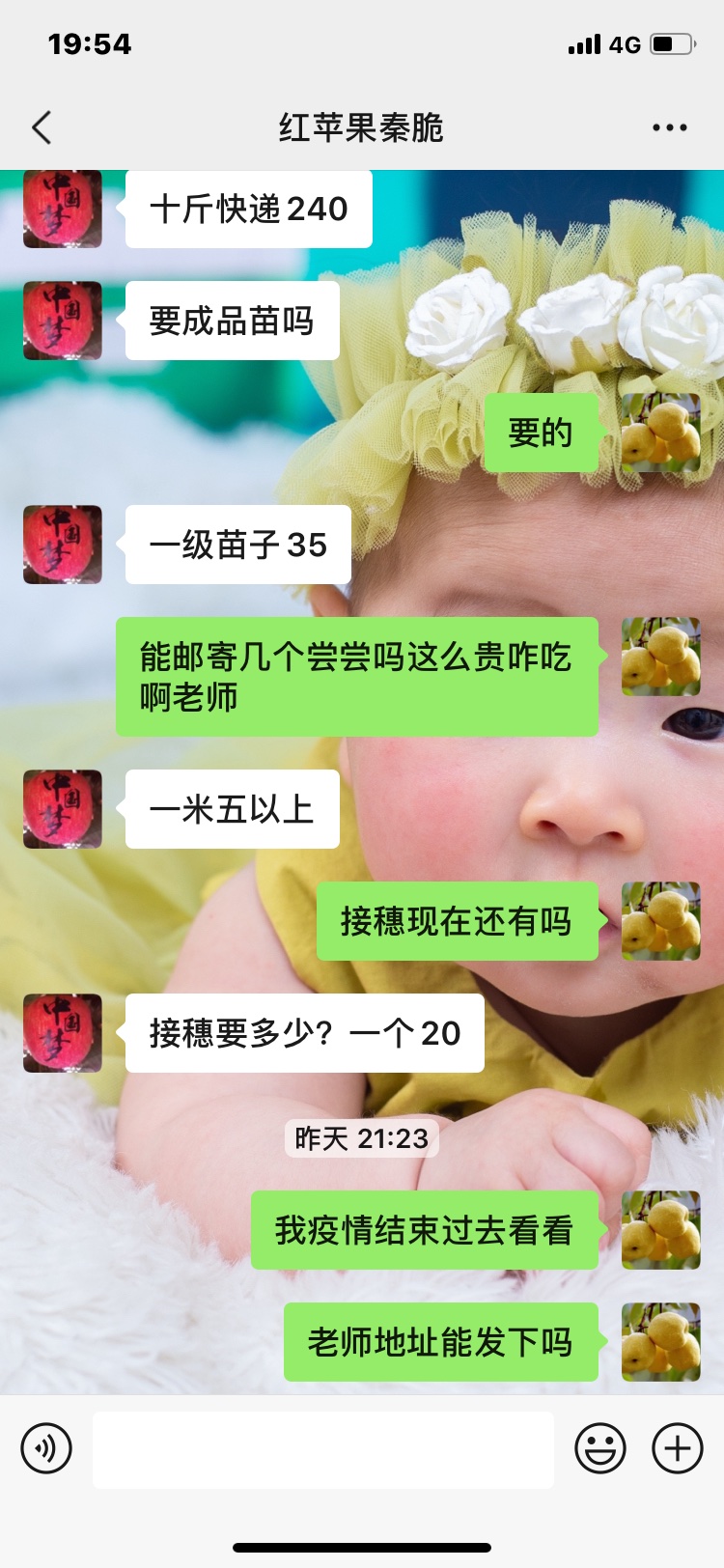Go back from the 红苹果秦脆 chat

point(42,127)
